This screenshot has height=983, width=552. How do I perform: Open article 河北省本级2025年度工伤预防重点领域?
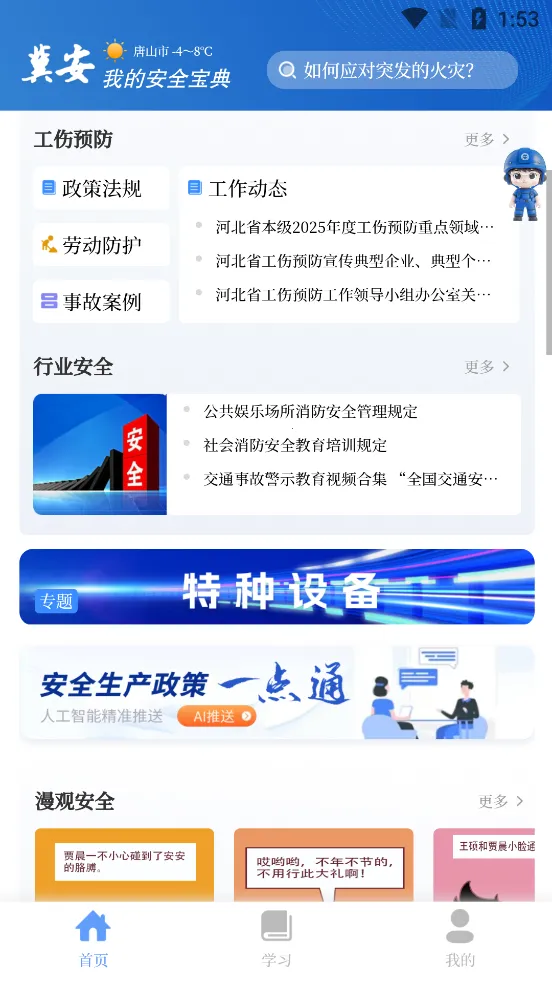[x=355, y=226]
